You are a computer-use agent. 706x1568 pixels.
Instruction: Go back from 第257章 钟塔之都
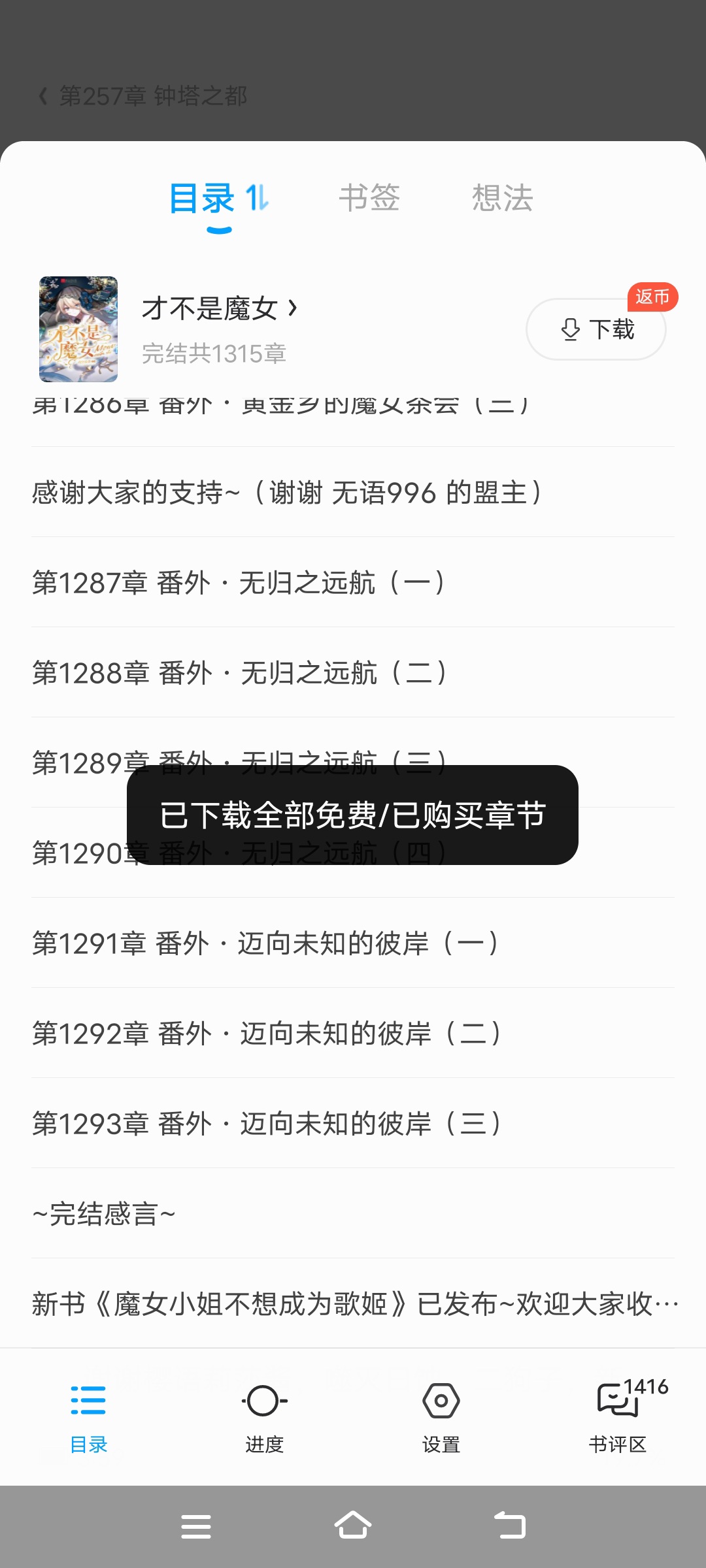click(x=43, y=97)
